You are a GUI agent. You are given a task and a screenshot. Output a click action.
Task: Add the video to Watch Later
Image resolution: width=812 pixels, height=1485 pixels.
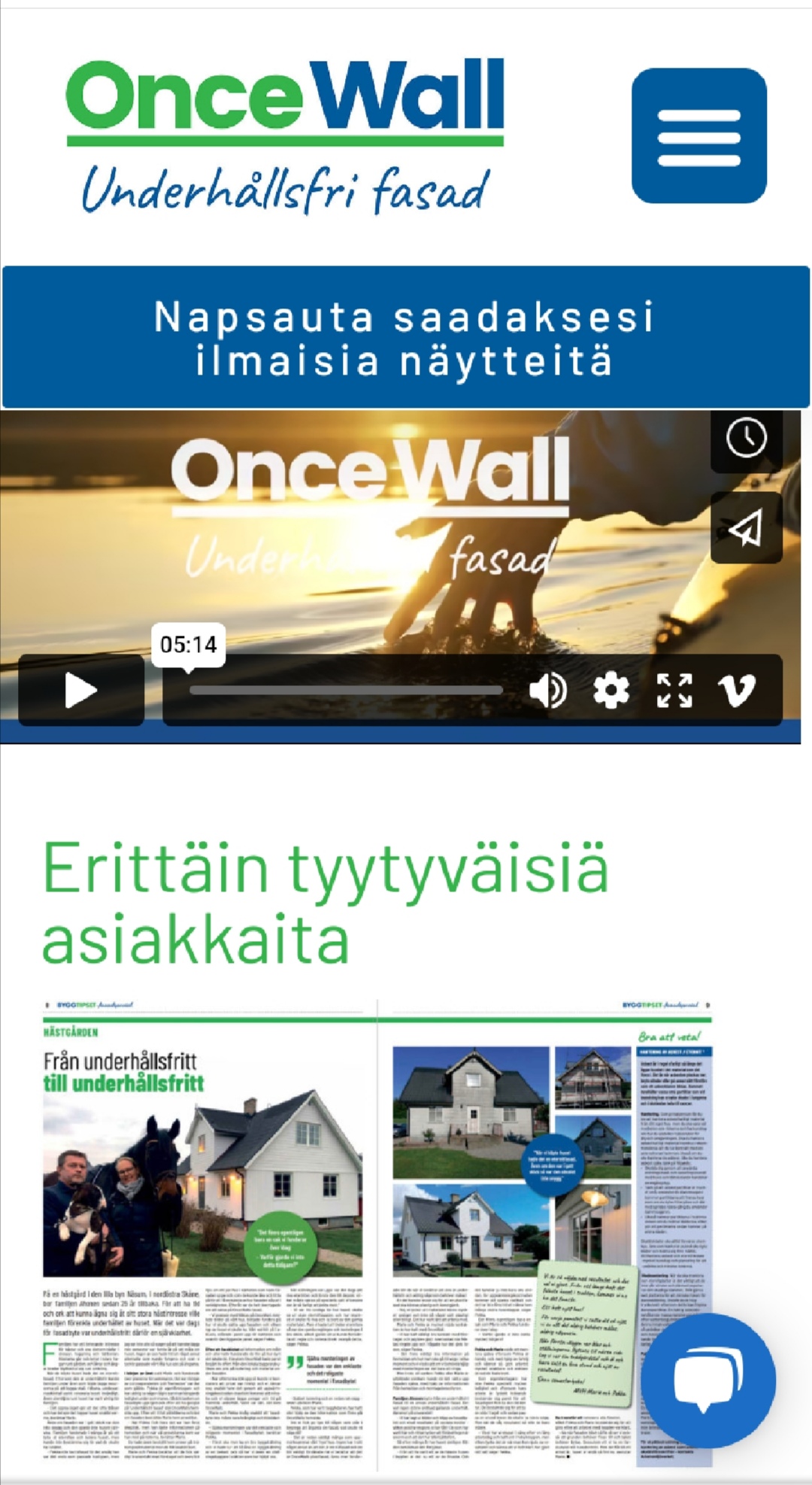click(746, 439)
